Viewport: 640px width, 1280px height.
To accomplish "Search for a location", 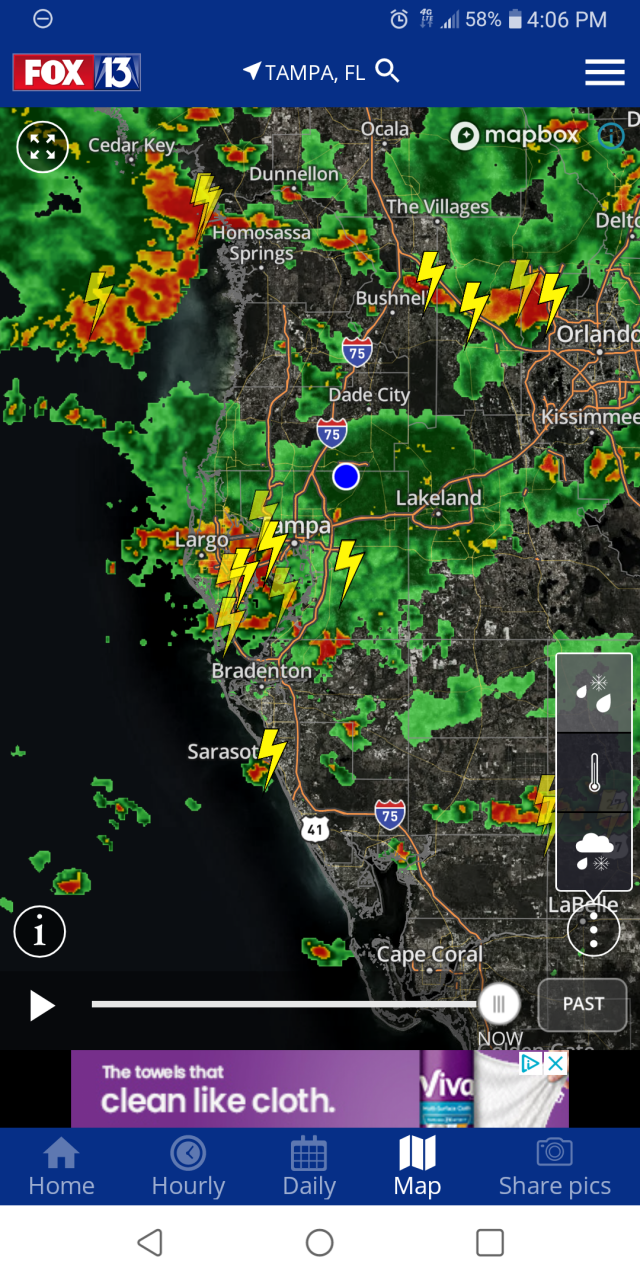I will pos(387,71).
